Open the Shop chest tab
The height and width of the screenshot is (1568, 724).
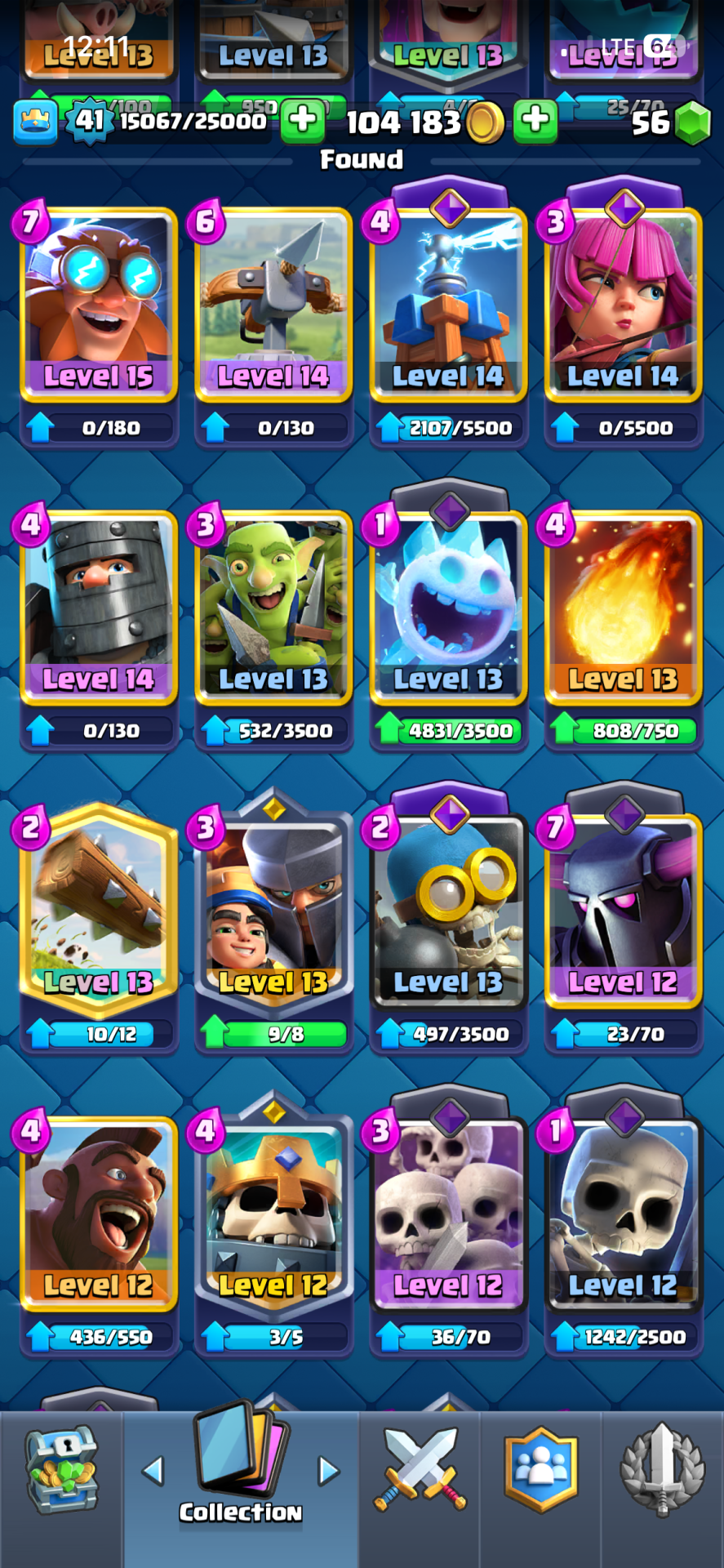click(62, 1469)
